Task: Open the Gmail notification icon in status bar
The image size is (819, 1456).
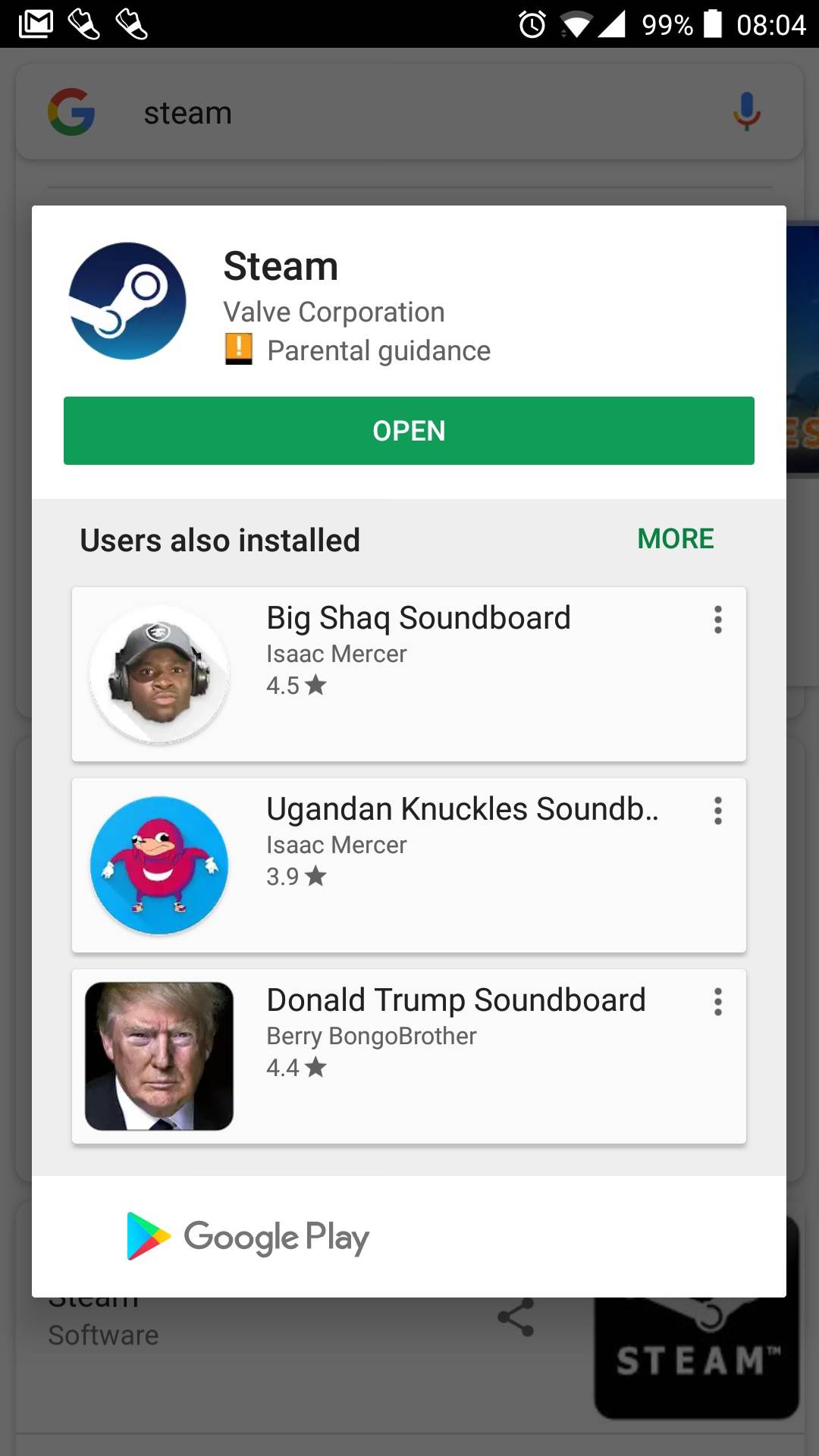Action: 34,23
